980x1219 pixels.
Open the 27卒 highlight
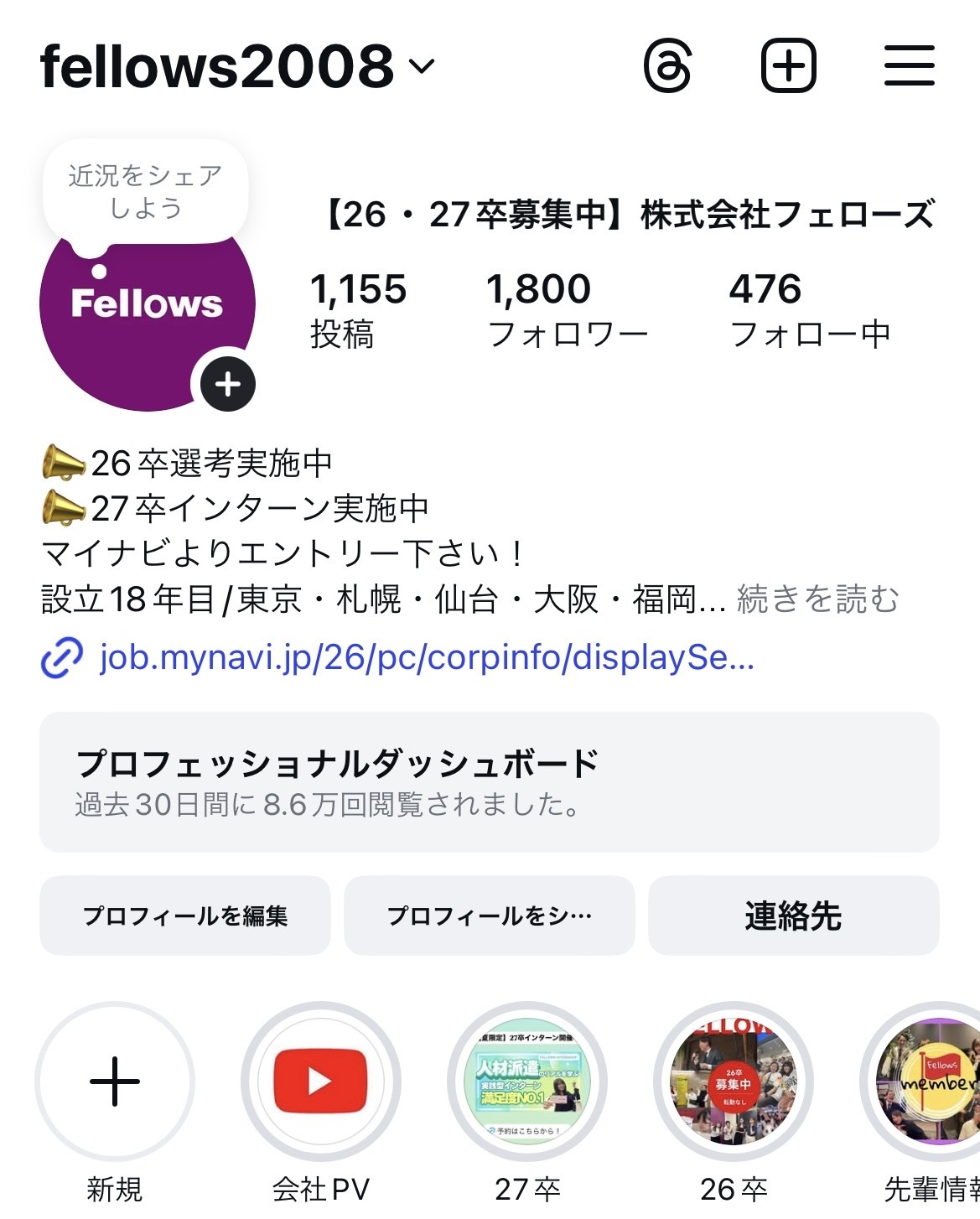pos(527,1082)
